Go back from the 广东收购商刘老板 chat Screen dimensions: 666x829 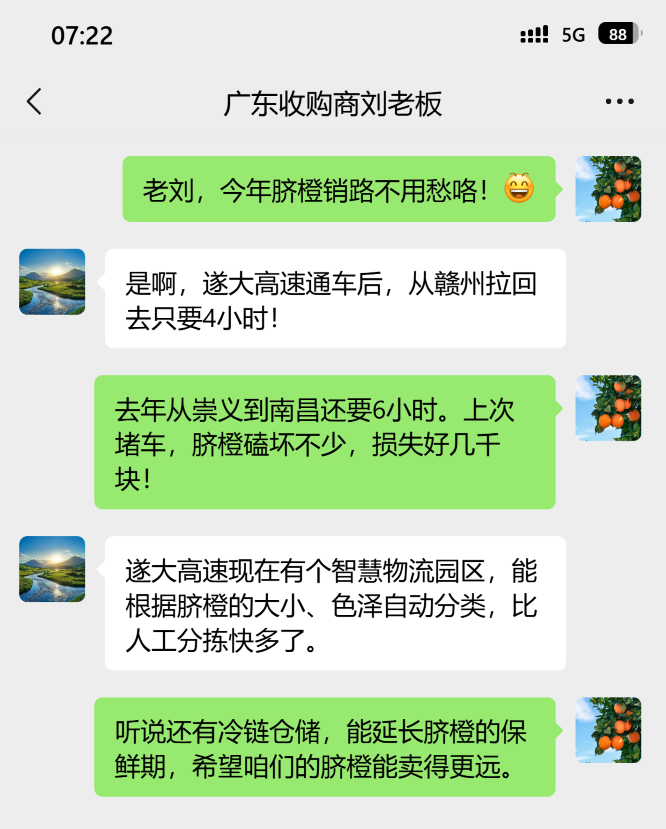click(x=34, y=102)
